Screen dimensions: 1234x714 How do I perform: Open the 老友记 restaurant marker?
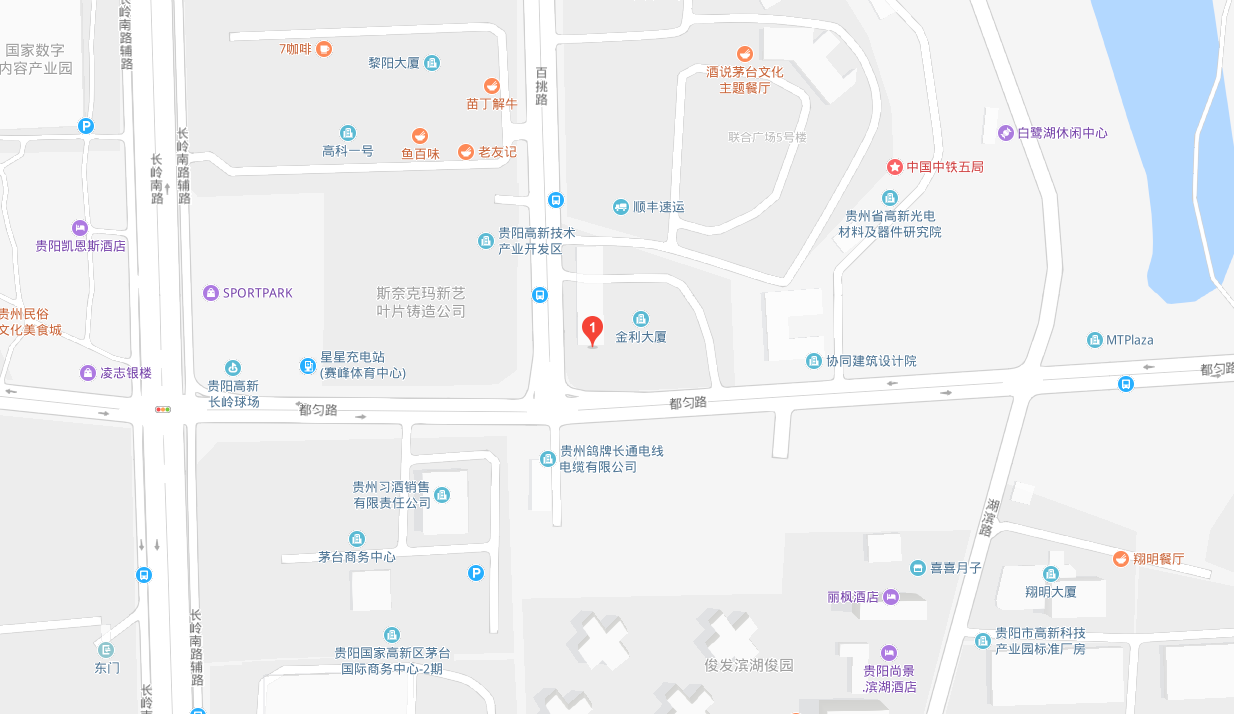click(466, 152)
